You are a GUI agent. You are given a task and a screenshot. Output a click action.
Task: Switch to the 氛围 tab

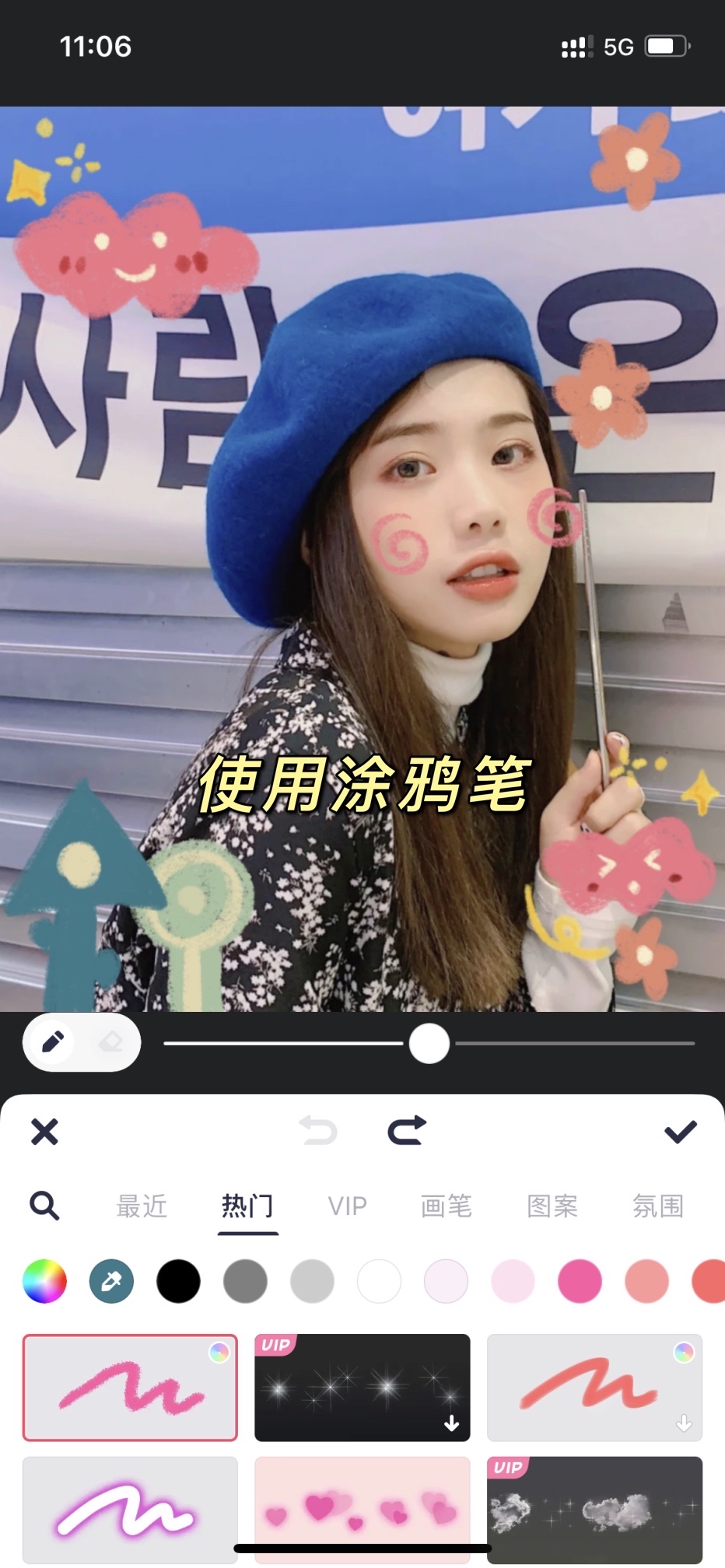[658, 1206]
